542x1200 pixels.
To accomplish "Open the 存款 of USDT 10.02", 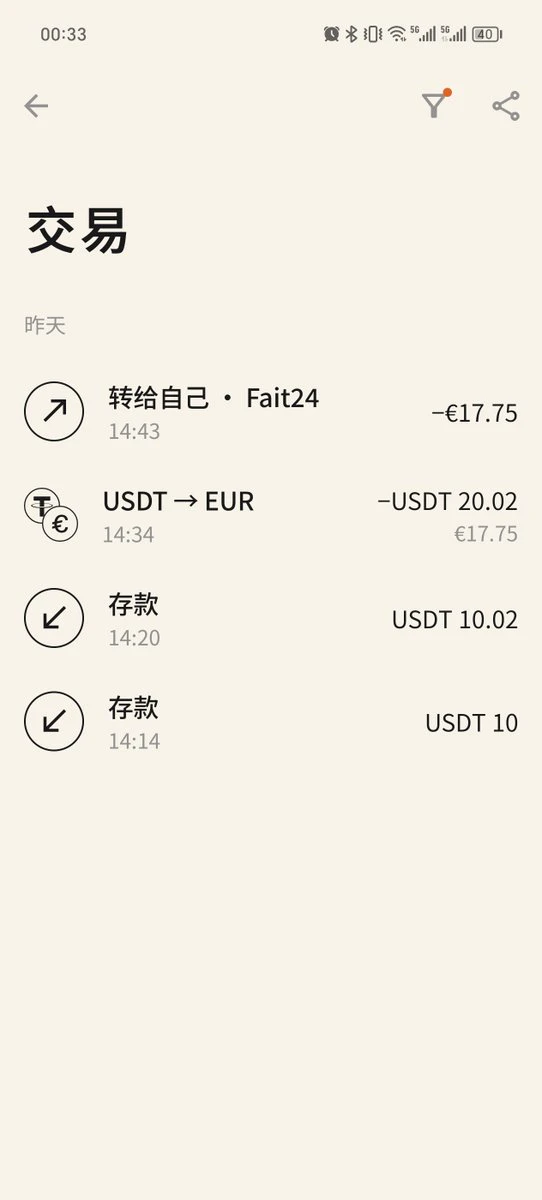I will click(x=271, y=619).
